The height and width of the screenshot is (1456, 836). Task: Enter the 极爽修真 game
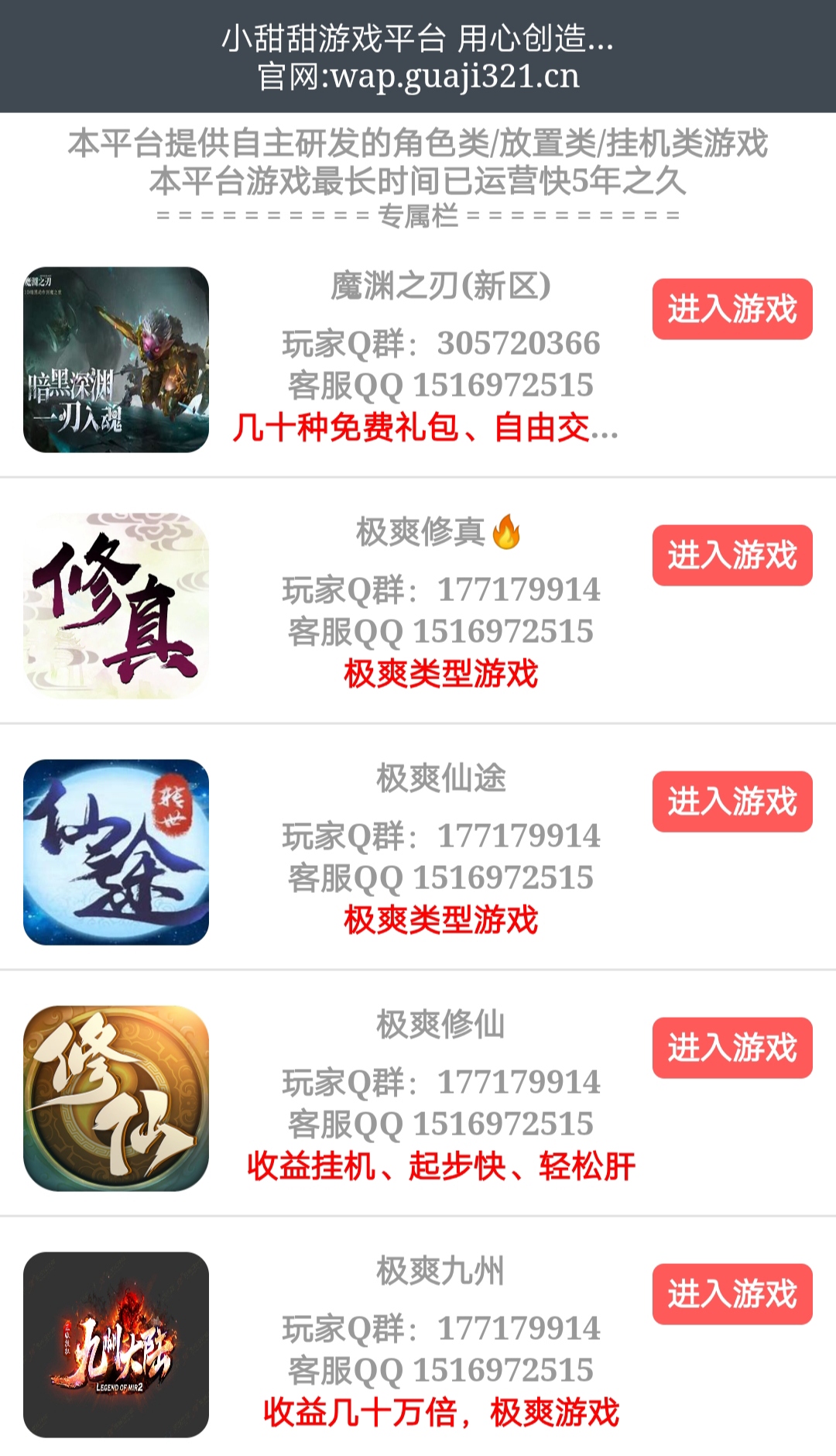[731, 555]
